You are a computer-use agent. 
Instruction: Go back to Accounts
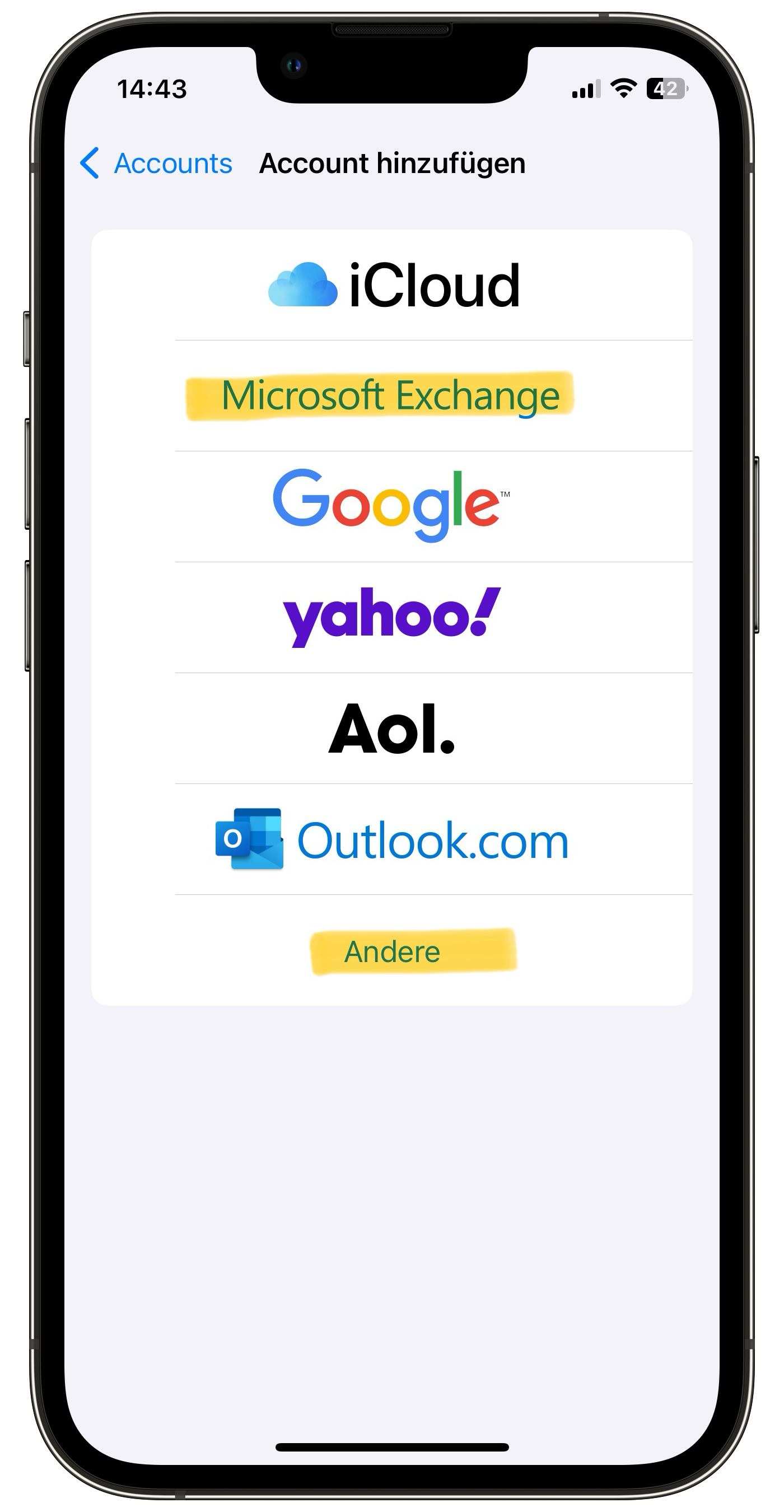pyautogui.click(x=156, y=163)
